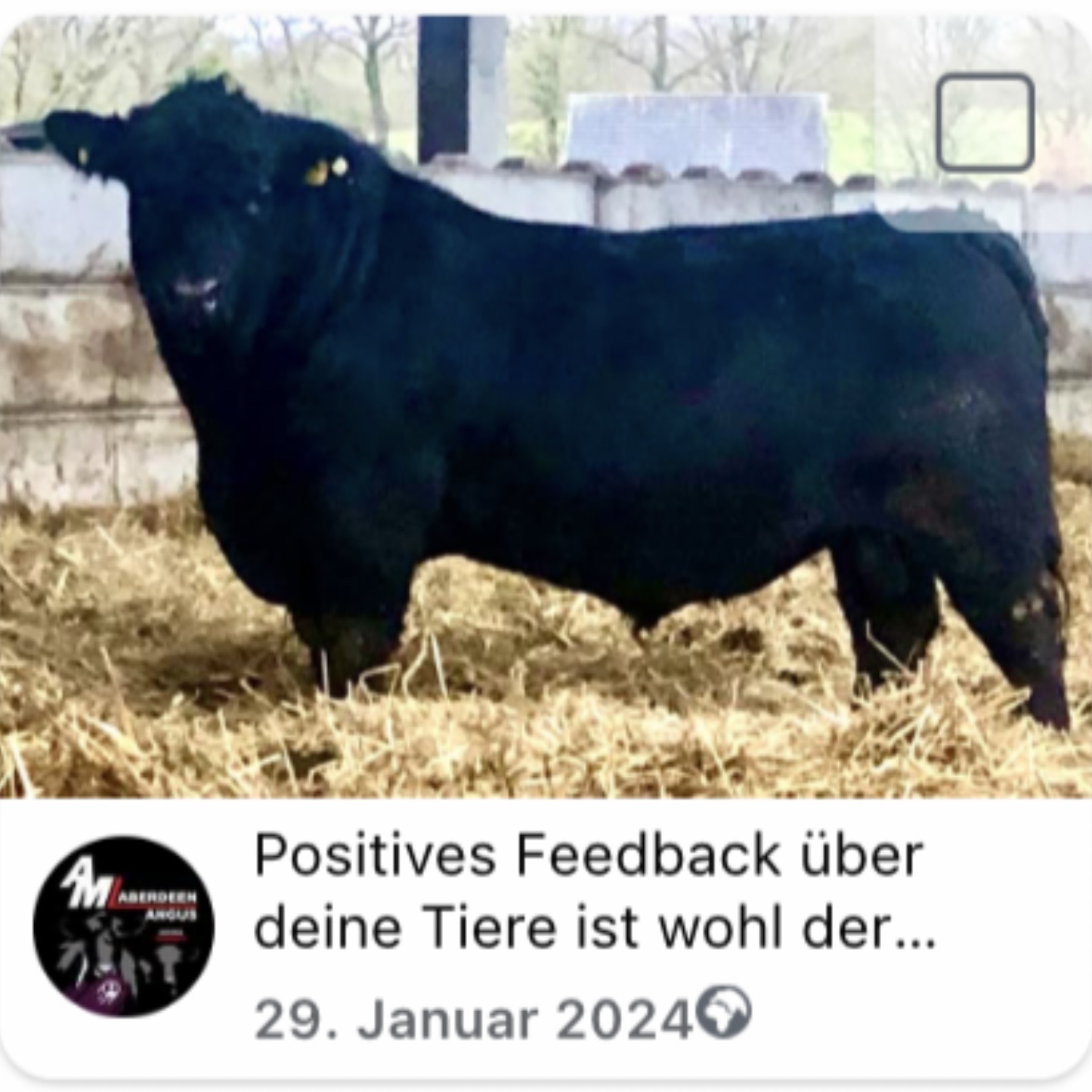Image resolution: width=1092 pixels, height=1092 pixels.
Task: Open the AM Aberdeen Angus profile picture
Action: pyautogui.click(x=124, y=926)
